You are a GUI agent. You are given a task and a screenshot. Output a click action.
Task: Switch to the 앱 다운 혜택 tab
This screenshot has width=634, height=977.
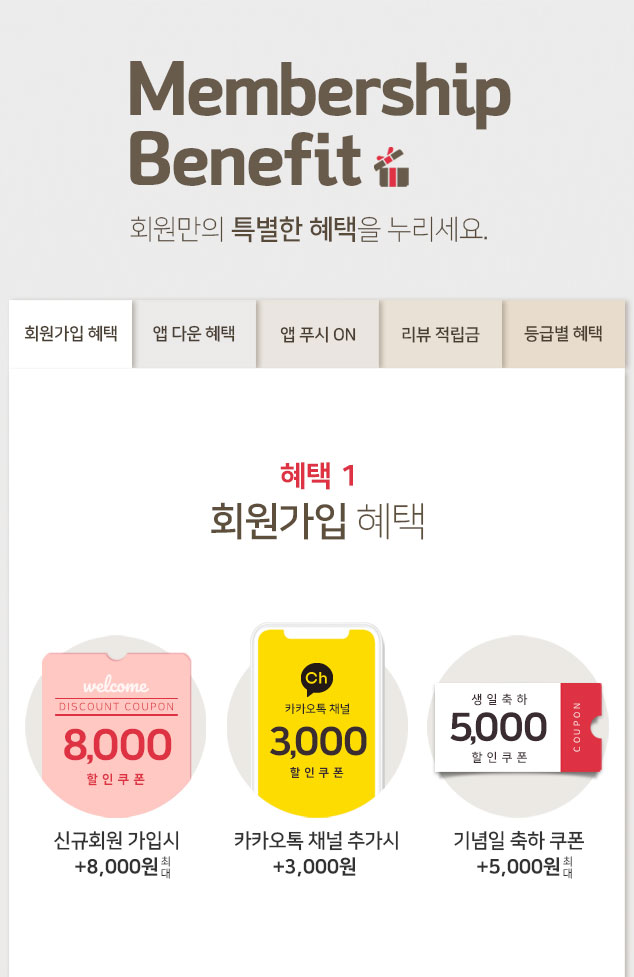click(x=194, y=333)
